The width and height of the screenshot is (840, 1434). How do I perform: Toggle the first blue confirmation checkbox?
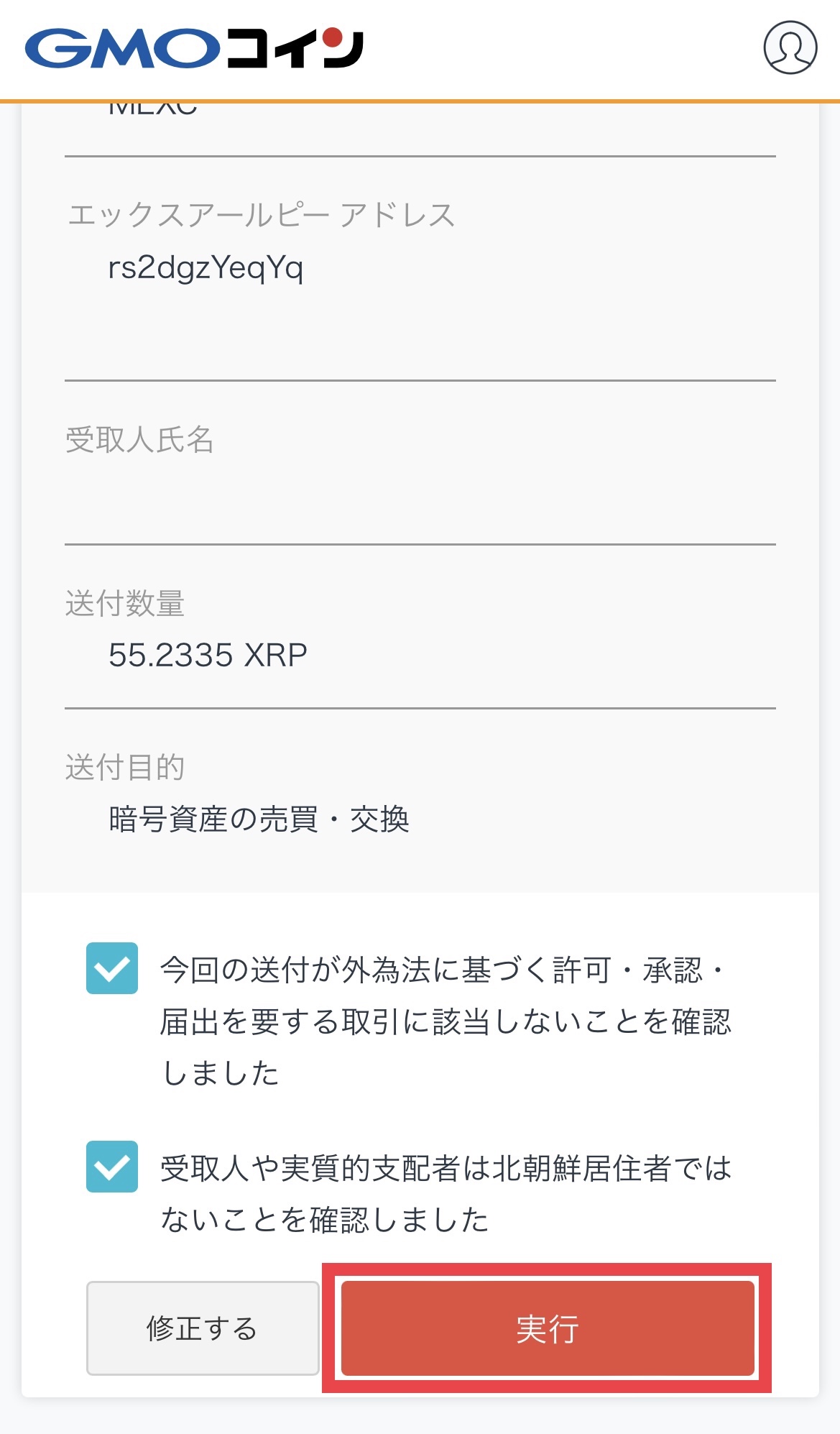pyautogui.click(x=111, y=969)
